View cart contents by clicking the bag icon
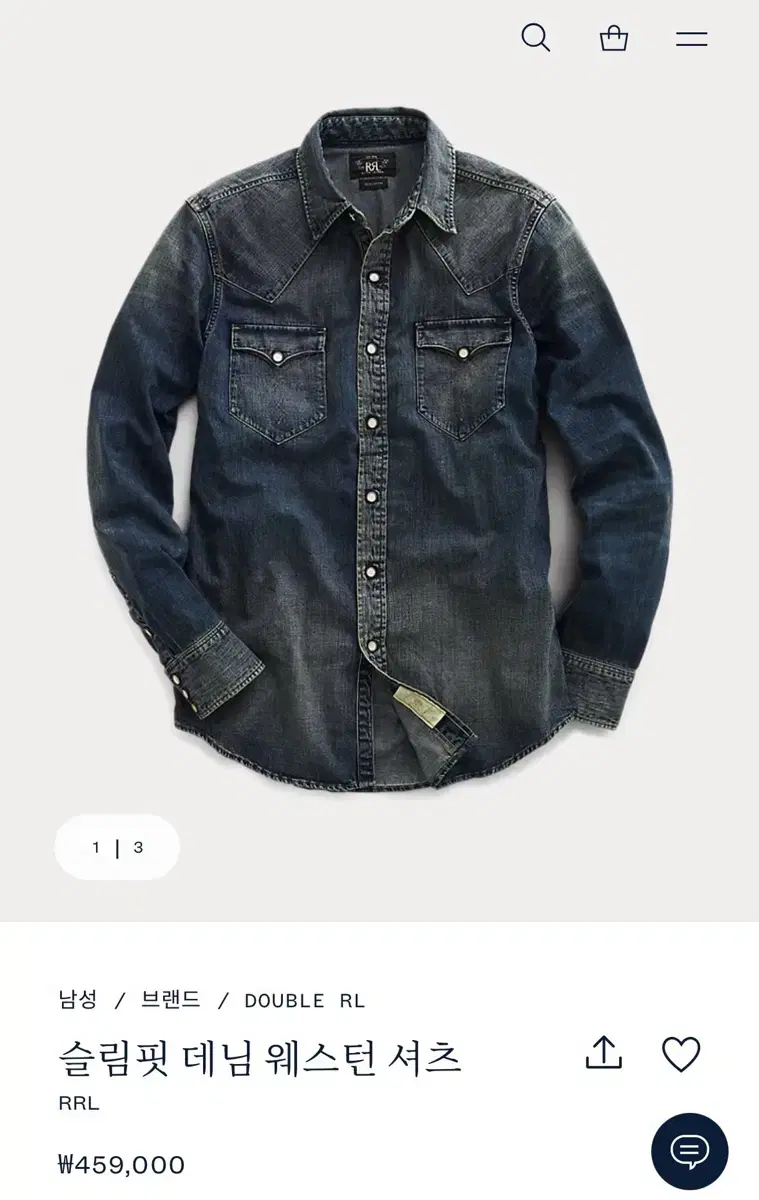This screenshot has width=759, height=1200. pyautogui.click(x=613, y=40)
